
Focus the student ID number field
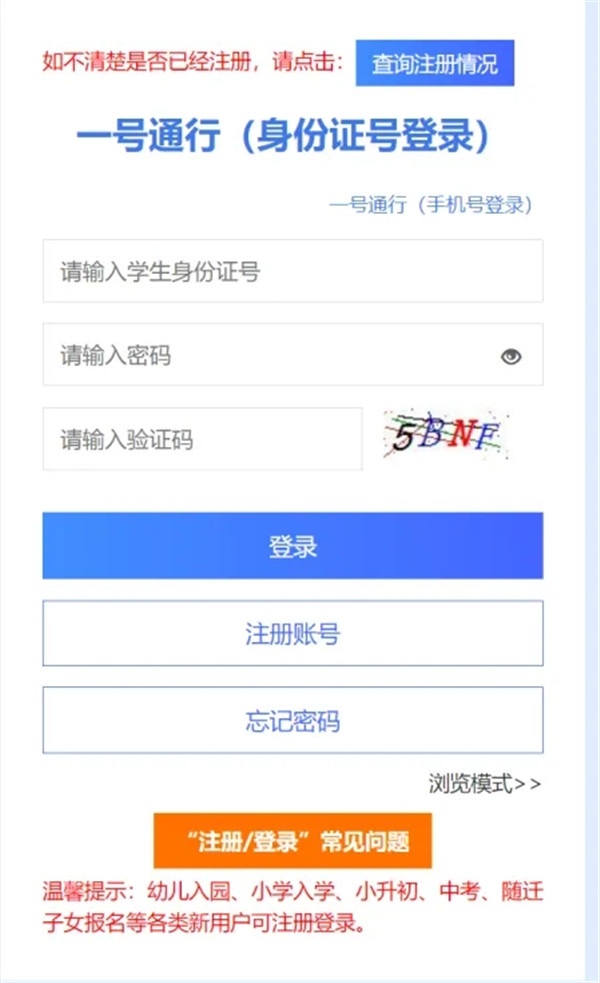(292, 271)
